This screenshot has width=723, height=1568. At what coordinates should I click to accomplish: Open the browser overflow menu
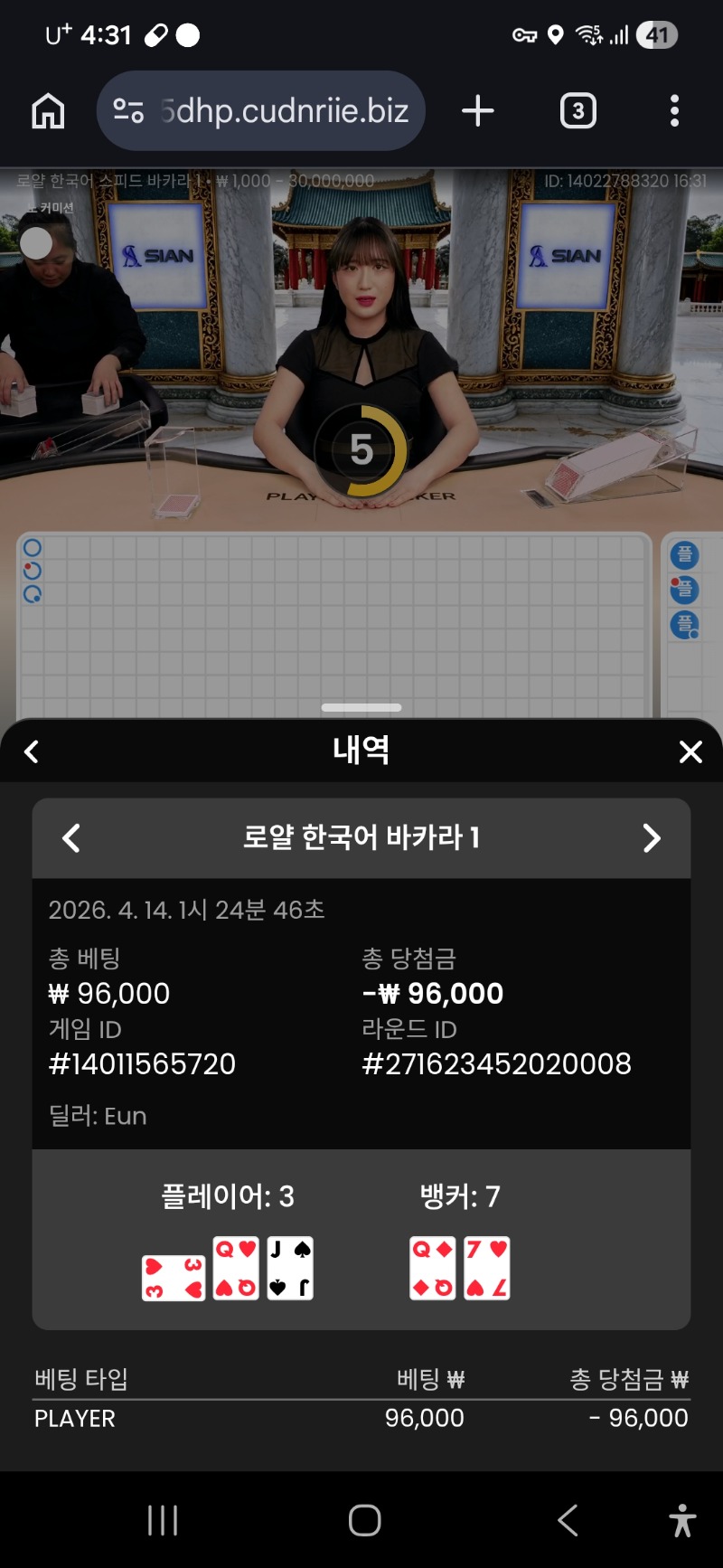pyautogui.click(x=674, y=111)
